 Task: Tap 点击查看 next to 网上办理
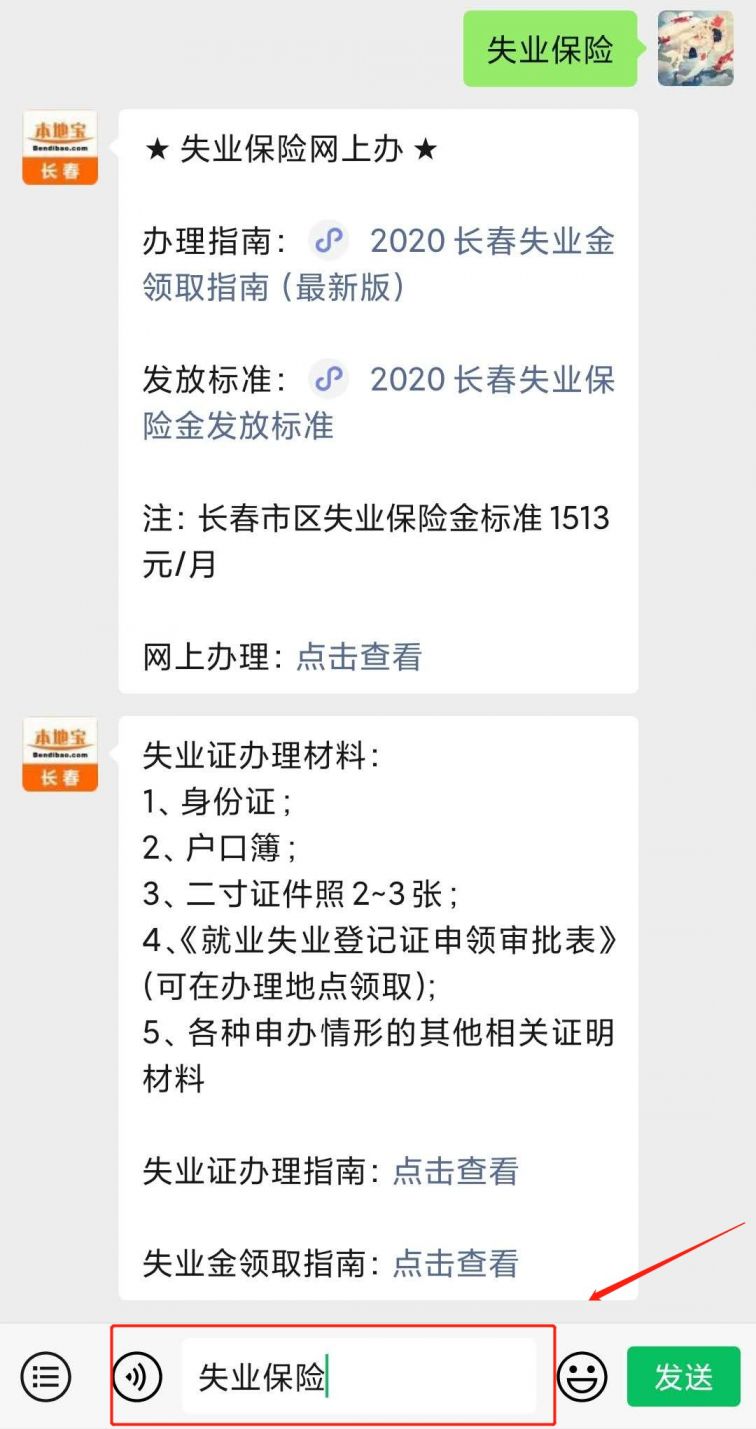pyautogui.click(x=359, y=657)
